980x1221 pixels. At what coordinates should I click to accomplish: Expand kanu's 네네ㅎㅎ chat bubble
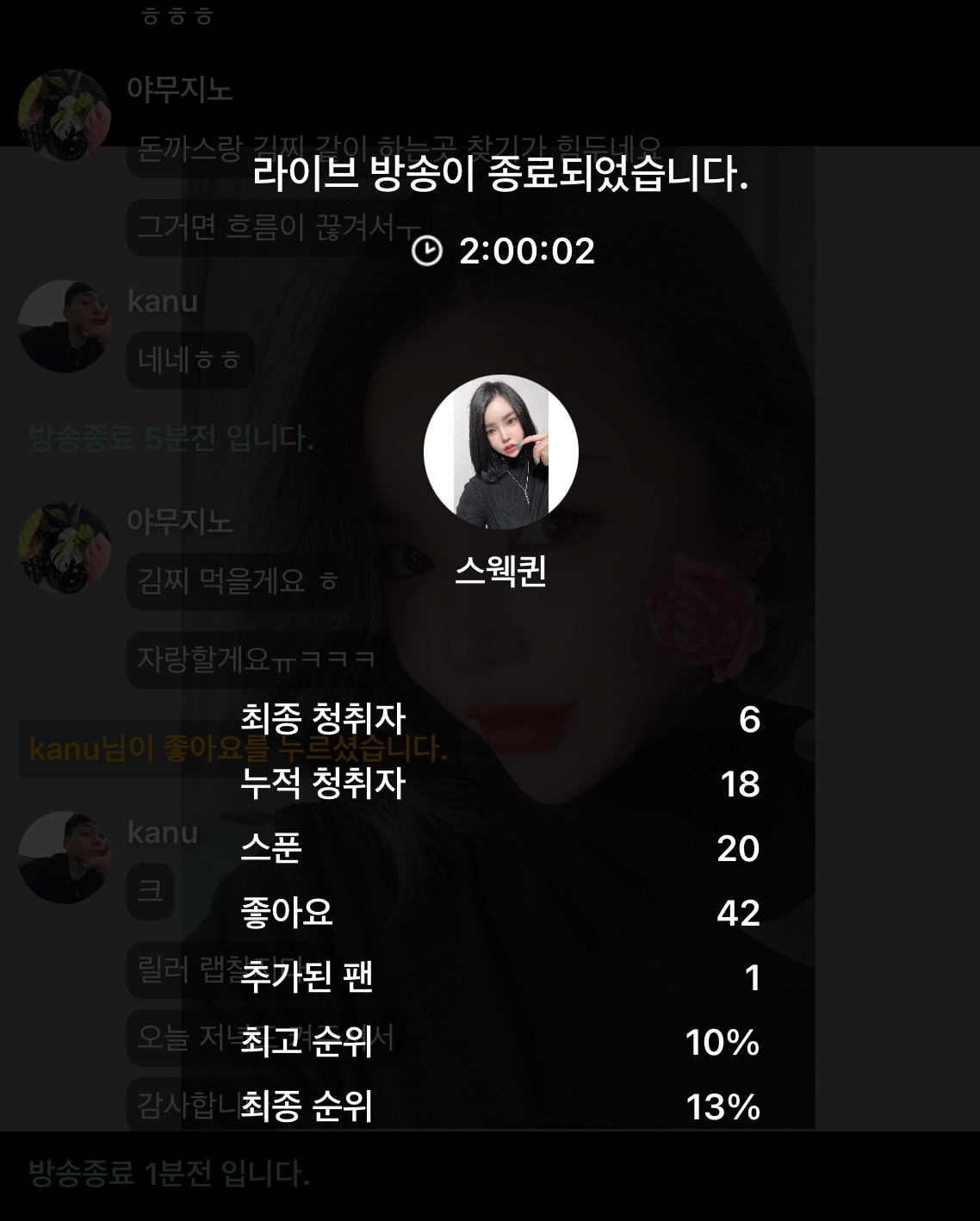coord(189,361)
